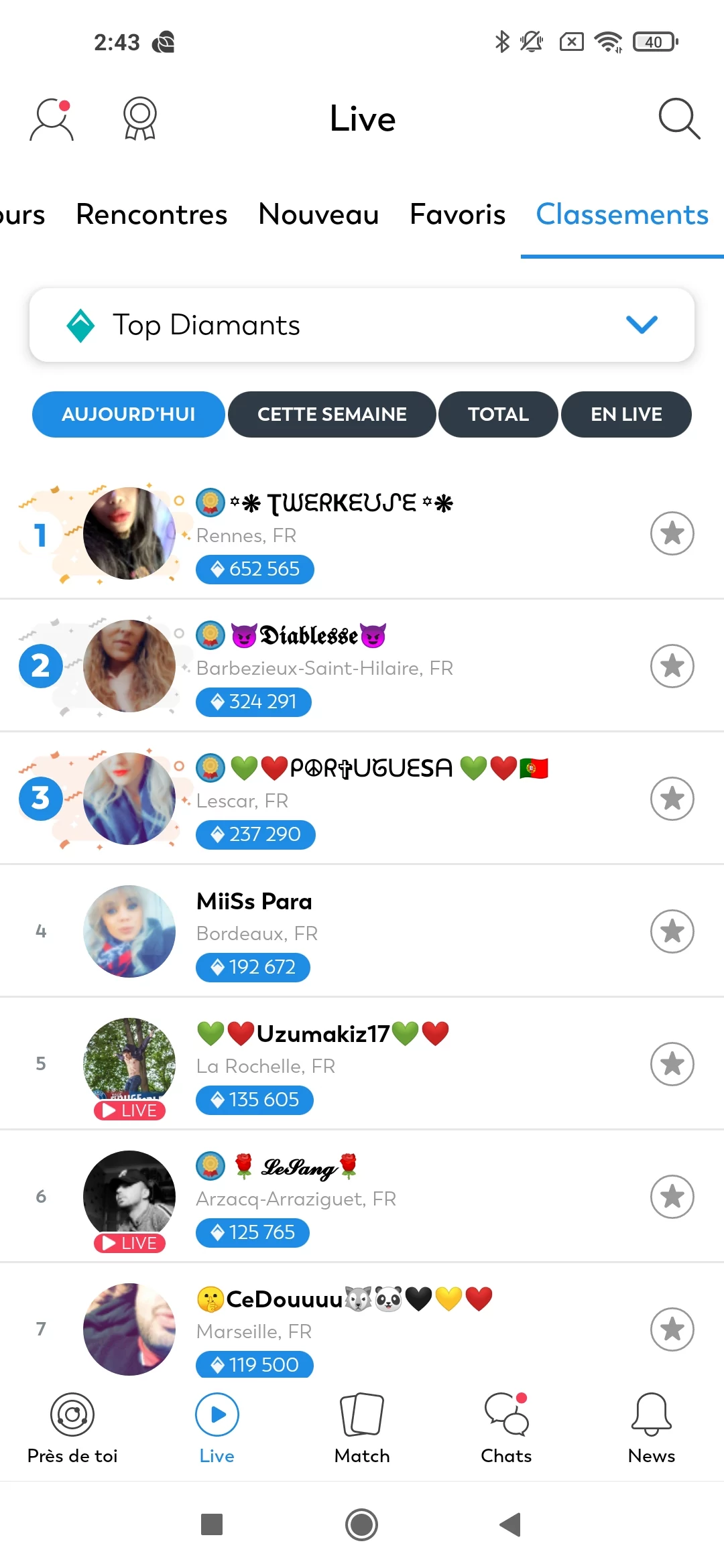Image resolution: width=724 pixels, height=1568 pixels.
Task: Tap the system back button
Action: pos(511,1524)
